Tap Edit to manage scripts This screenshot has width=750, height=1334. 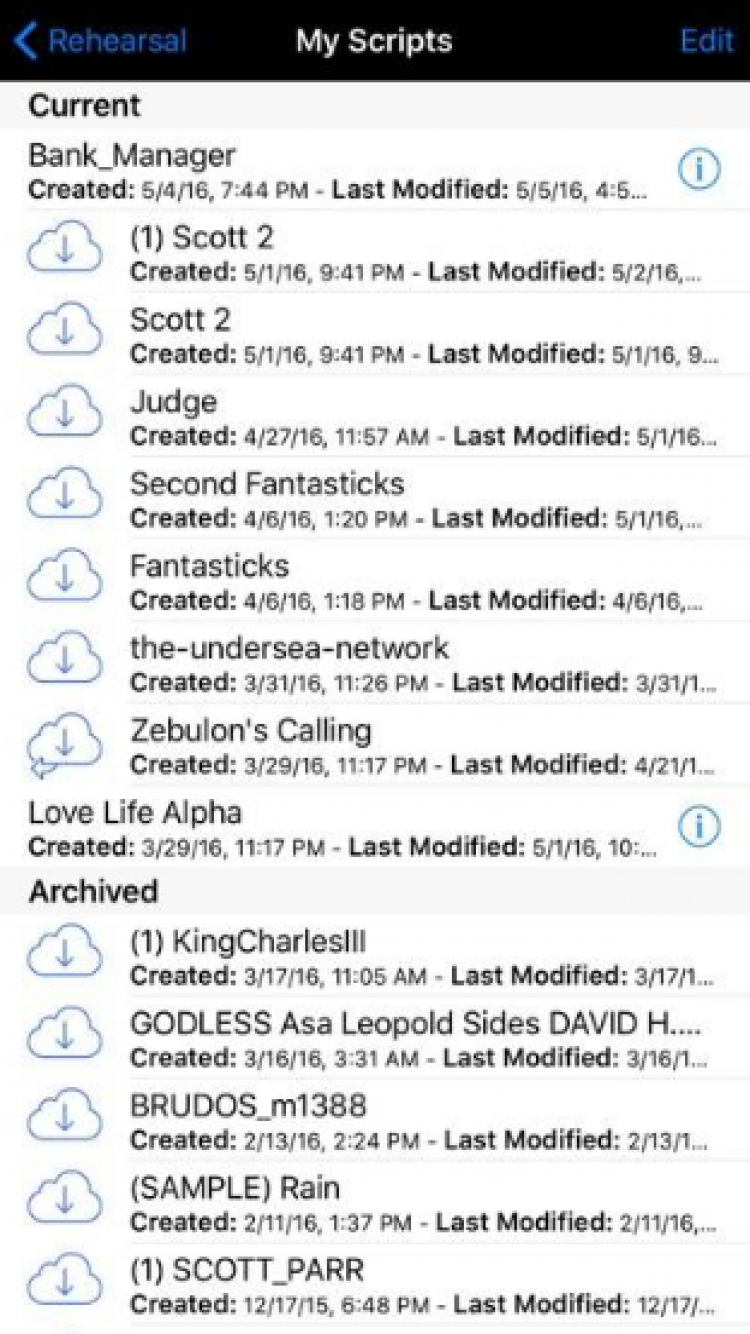coord(707,40)
